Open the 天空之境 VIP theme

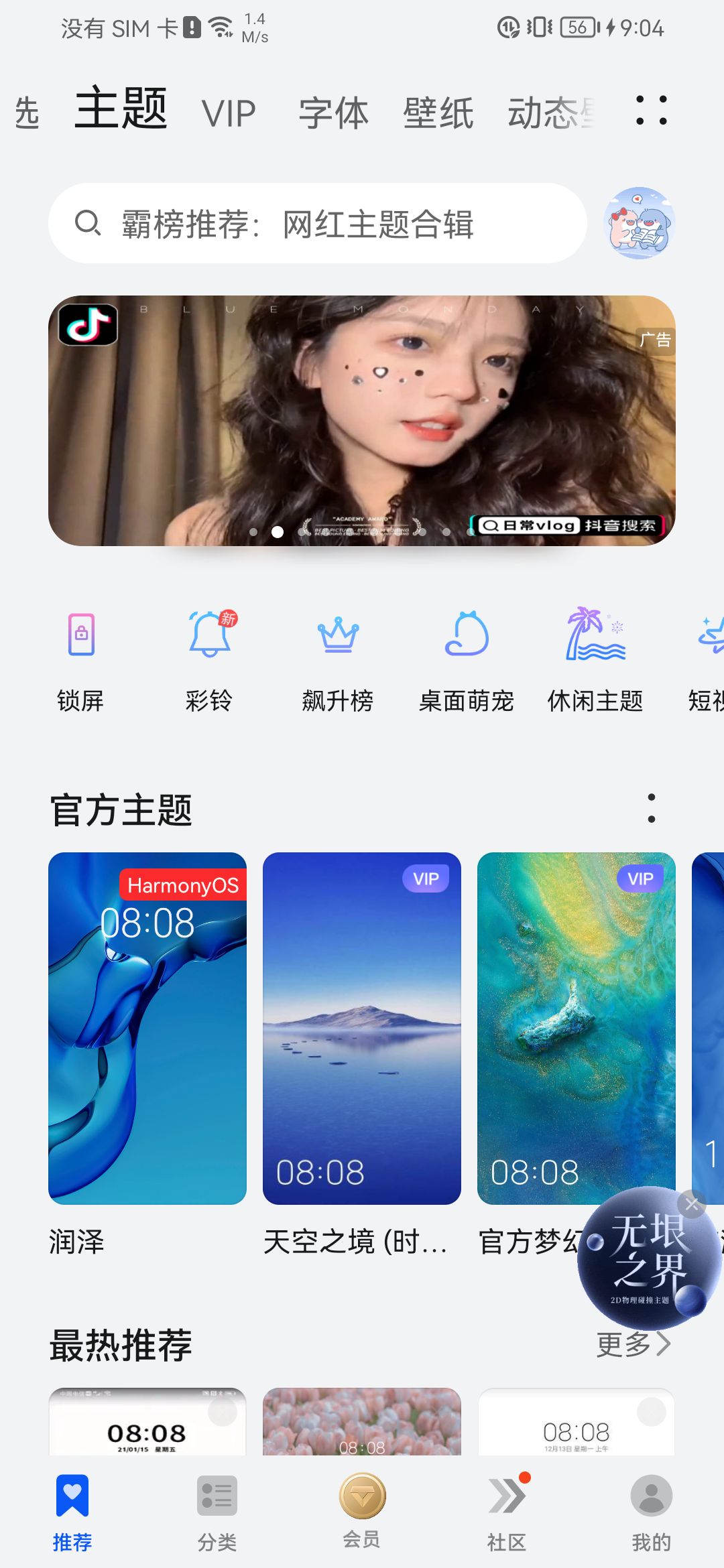(362, 1029)
